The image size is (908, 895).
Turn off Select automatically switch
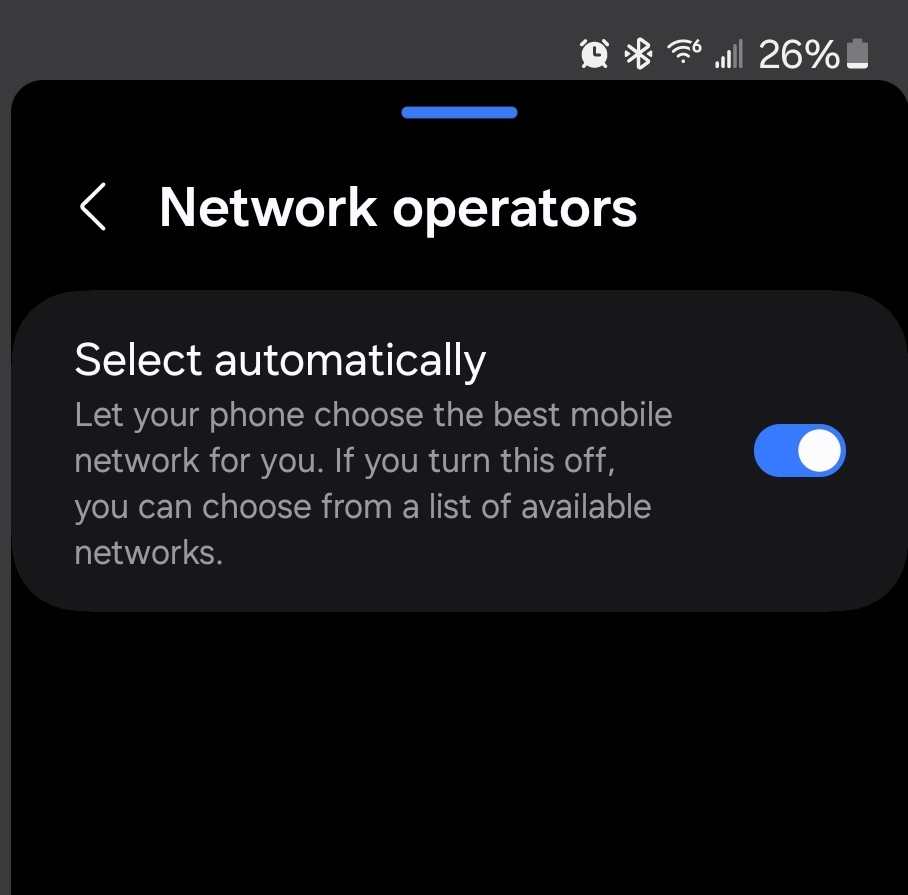[x=799, y=451]
